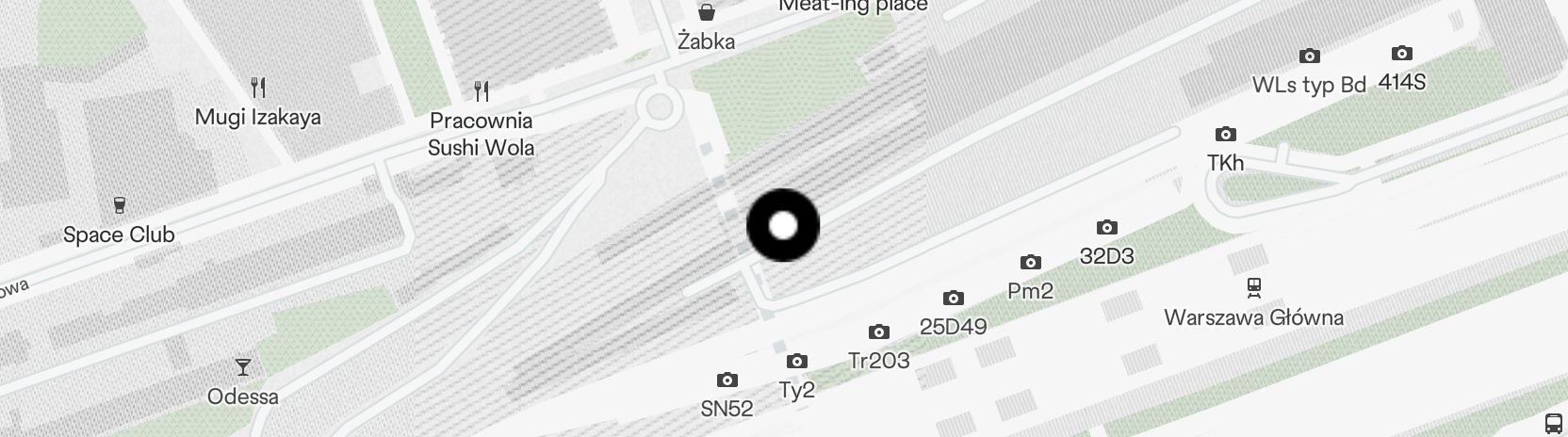Open the Mugi Izakaya restaurant marker

[258, 89]
